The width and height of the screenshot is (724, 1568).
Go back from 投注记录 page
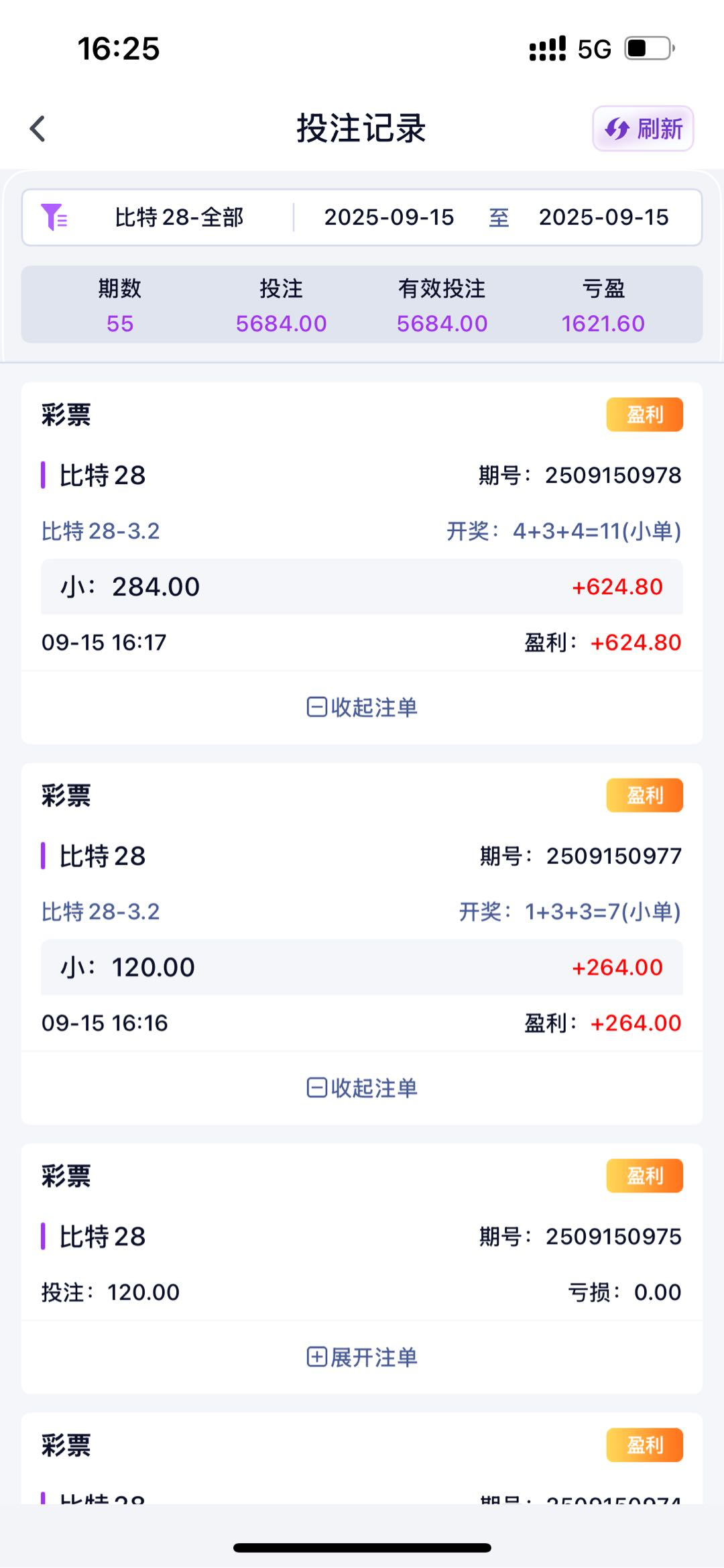pos(38,129)
